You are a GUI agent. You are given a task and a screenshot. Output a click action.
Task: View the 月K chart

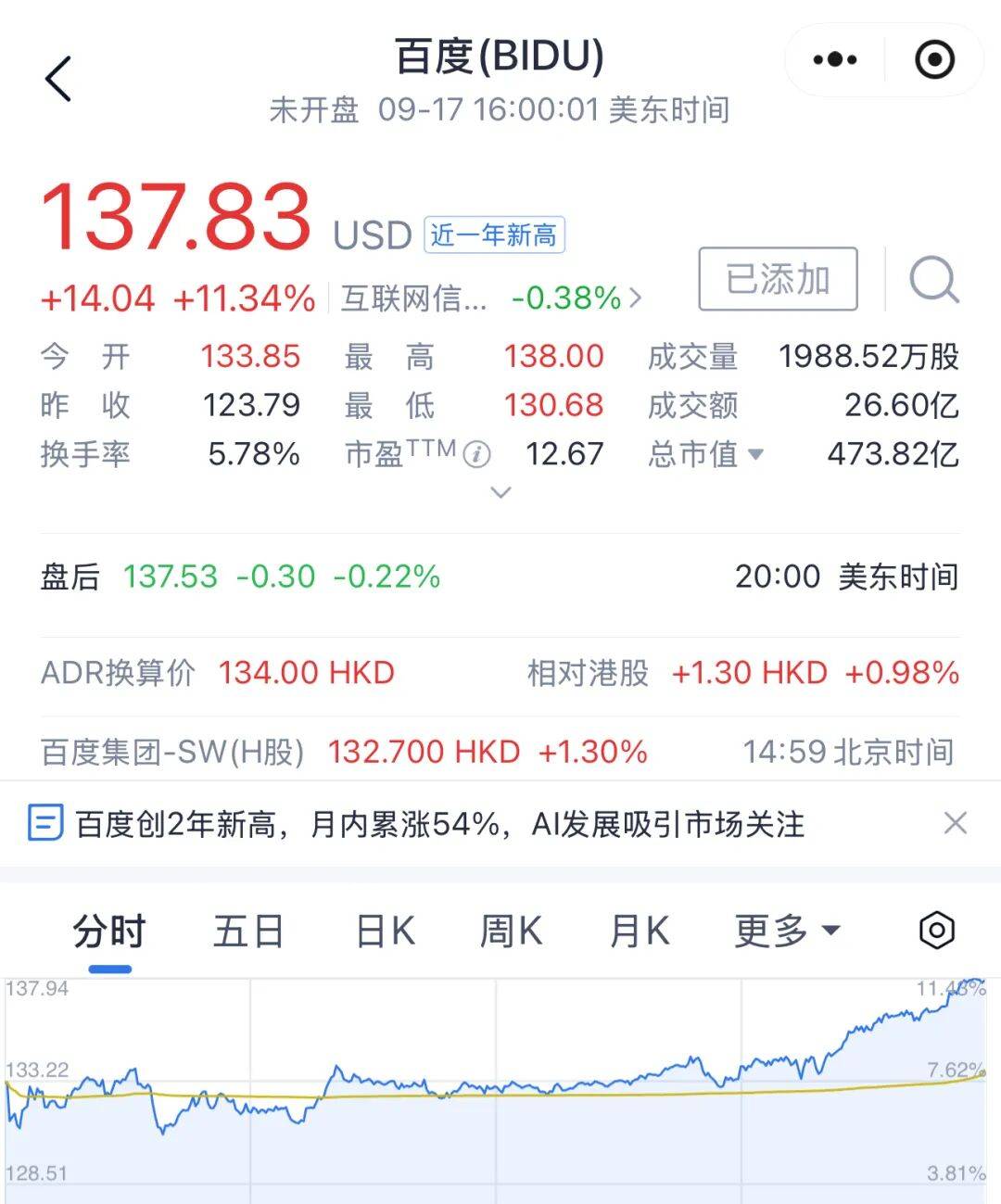640,932
